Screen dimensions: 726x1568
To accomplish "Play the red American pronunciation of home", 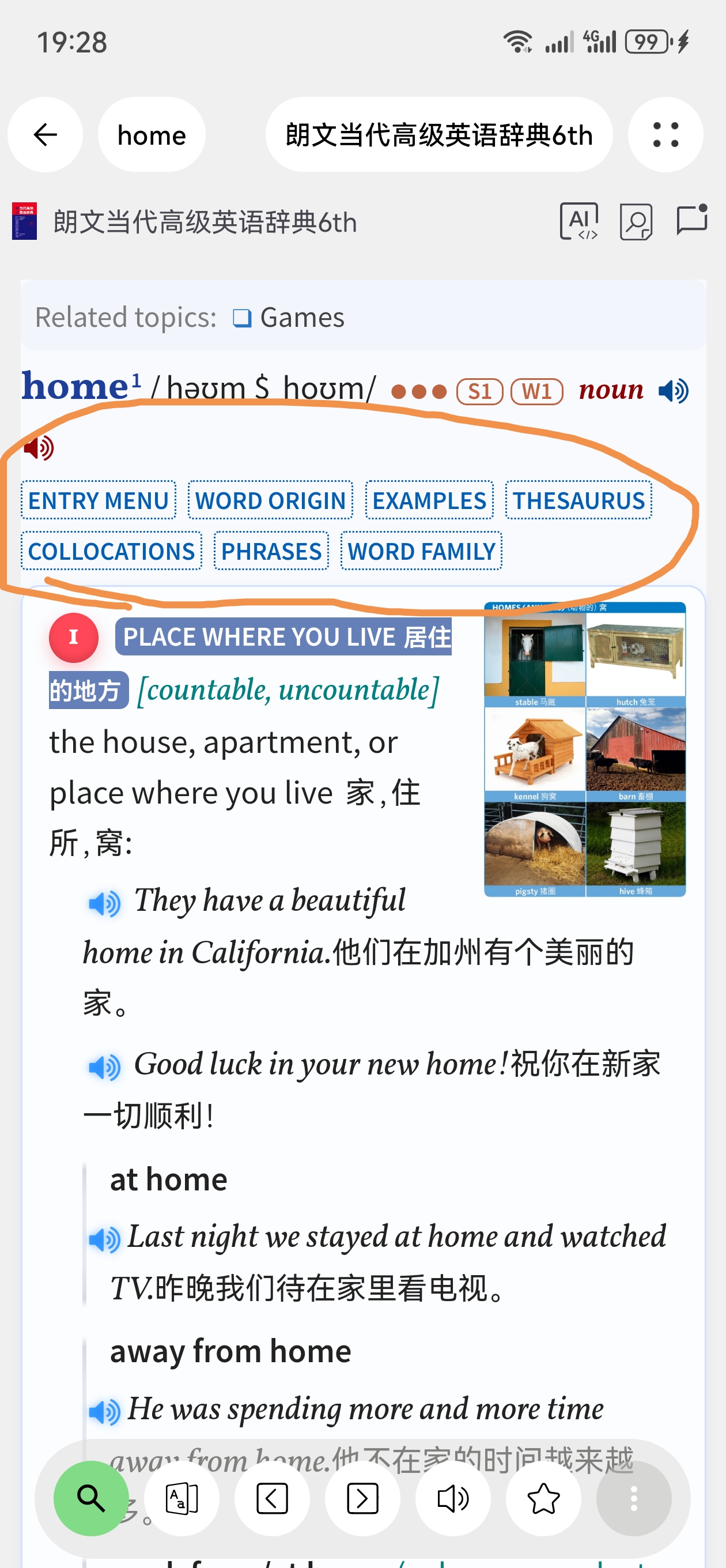I will click(x=39, y=448).
